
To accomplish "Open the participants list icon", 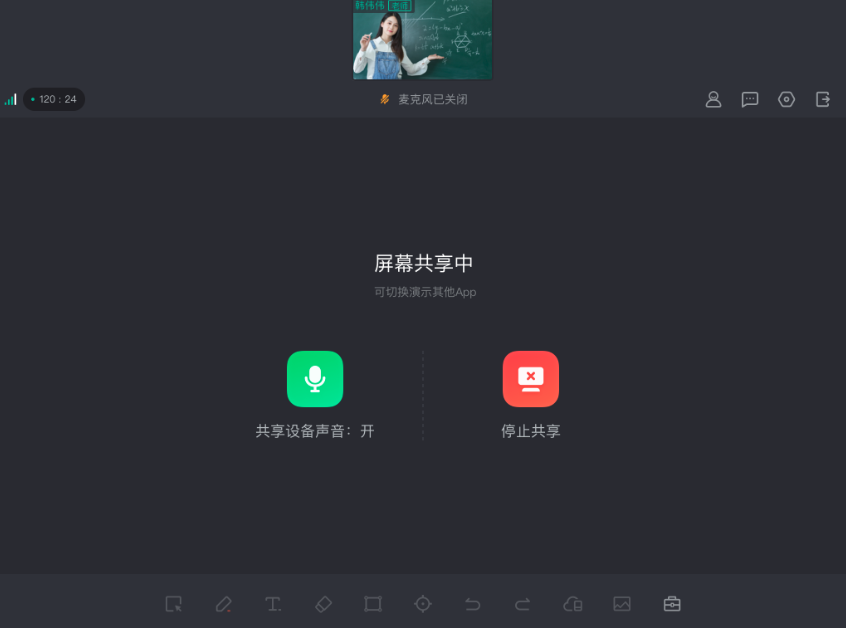I will (x=713, y=99).
